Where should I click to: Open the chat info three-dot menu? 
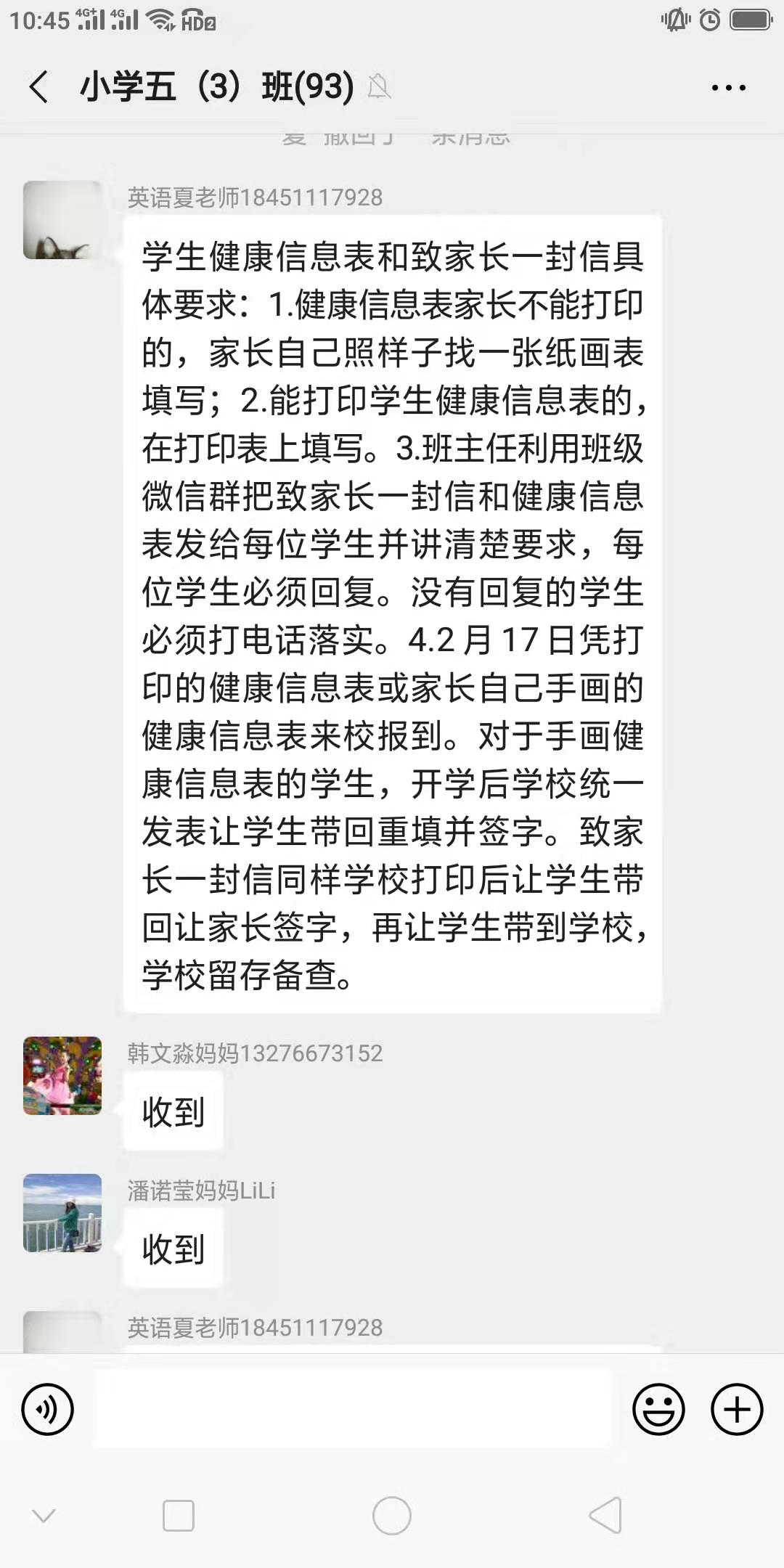pos(728,88)
